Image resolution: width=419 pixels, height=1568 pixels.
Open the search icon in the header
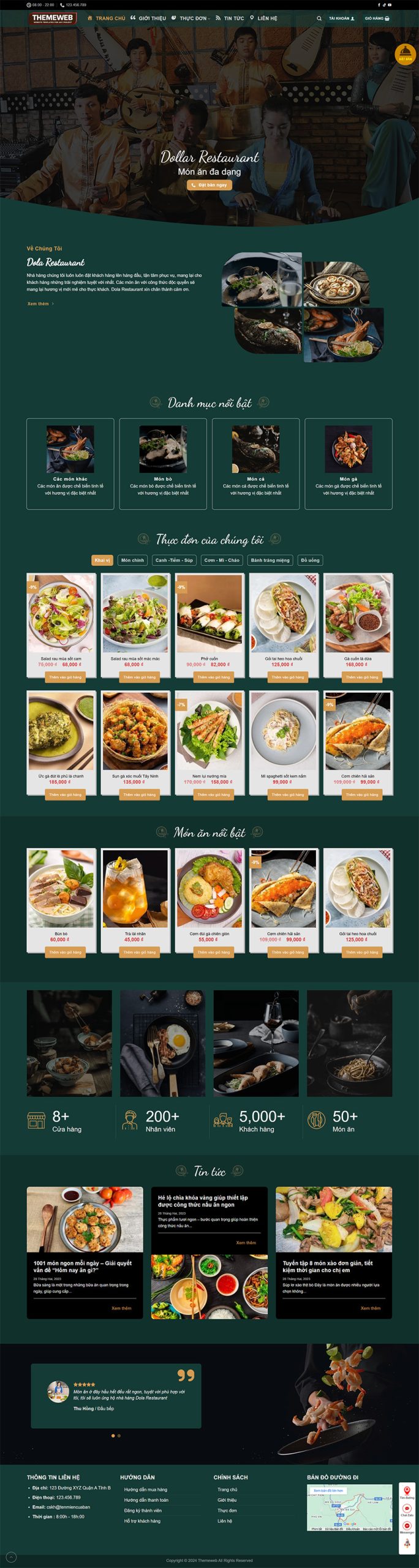point(319,18)
